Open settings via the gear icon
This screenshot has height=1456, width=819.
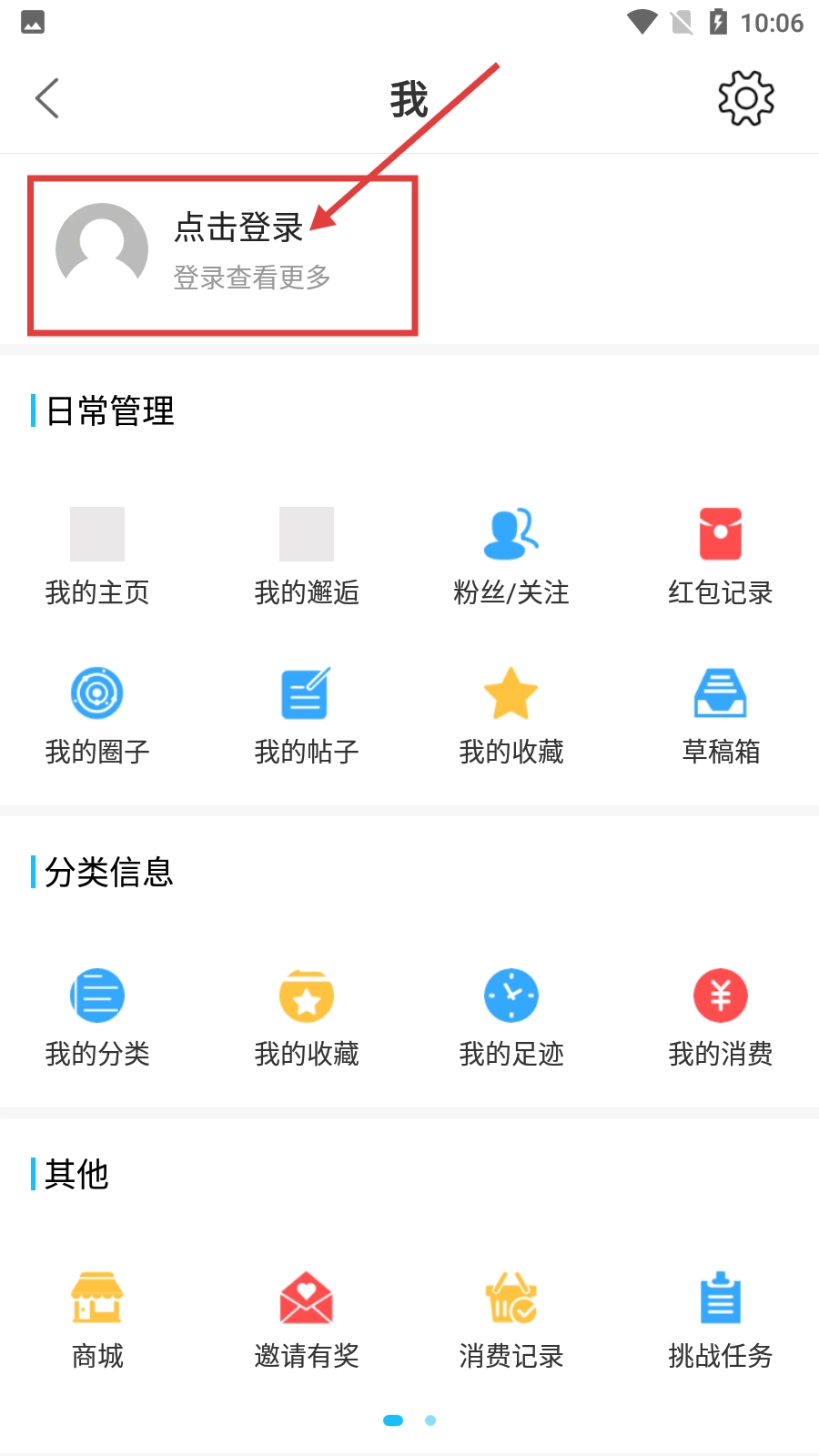pos(745,98)
